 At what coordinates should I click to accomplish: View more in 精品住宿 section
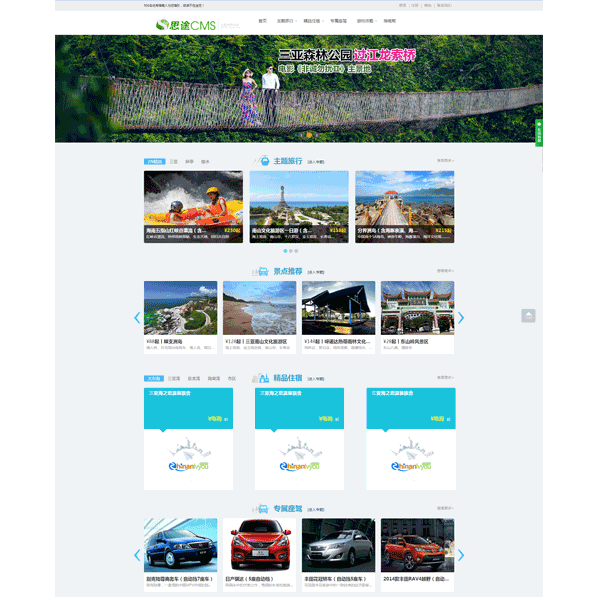[x=445, y=378]
